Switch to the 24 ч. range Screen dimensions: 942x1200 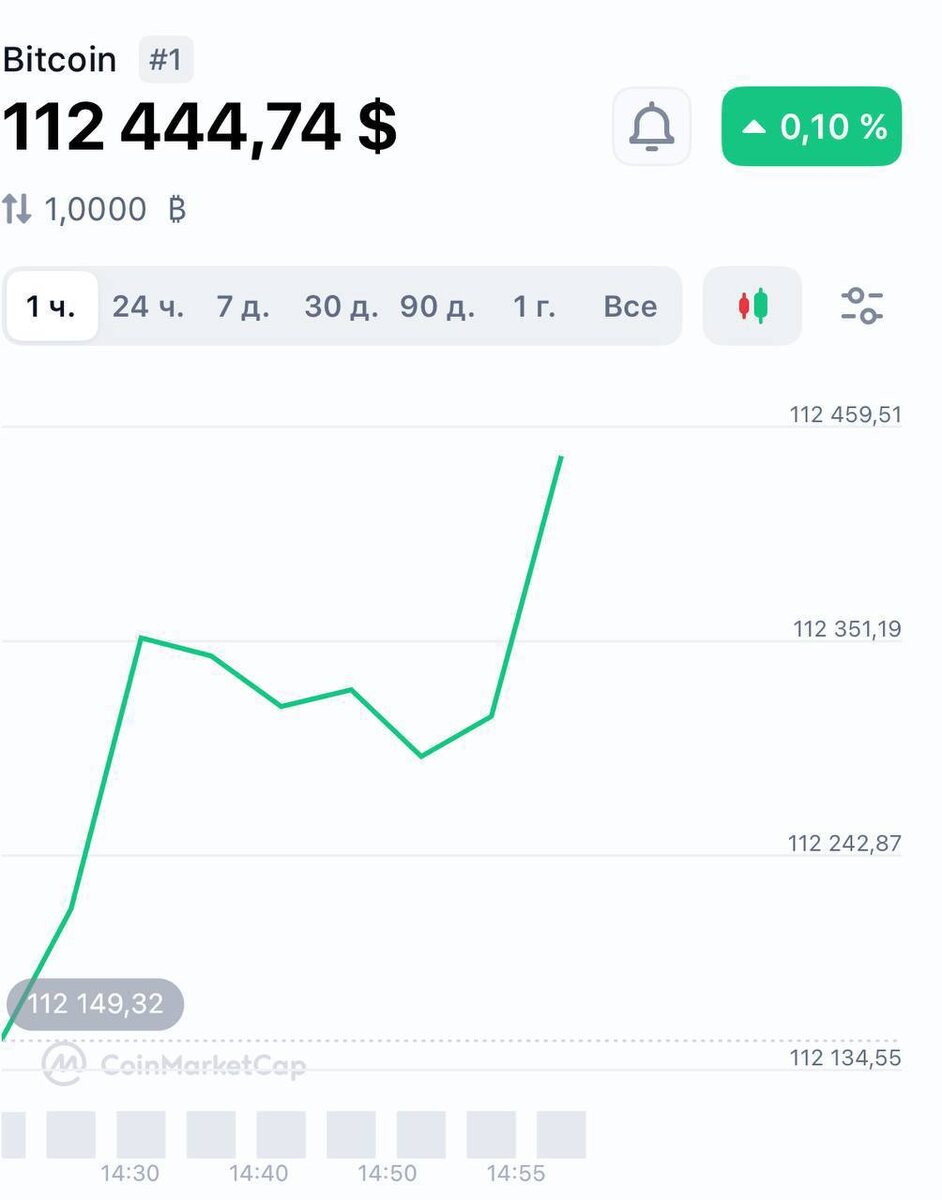(x=148, y=306)
